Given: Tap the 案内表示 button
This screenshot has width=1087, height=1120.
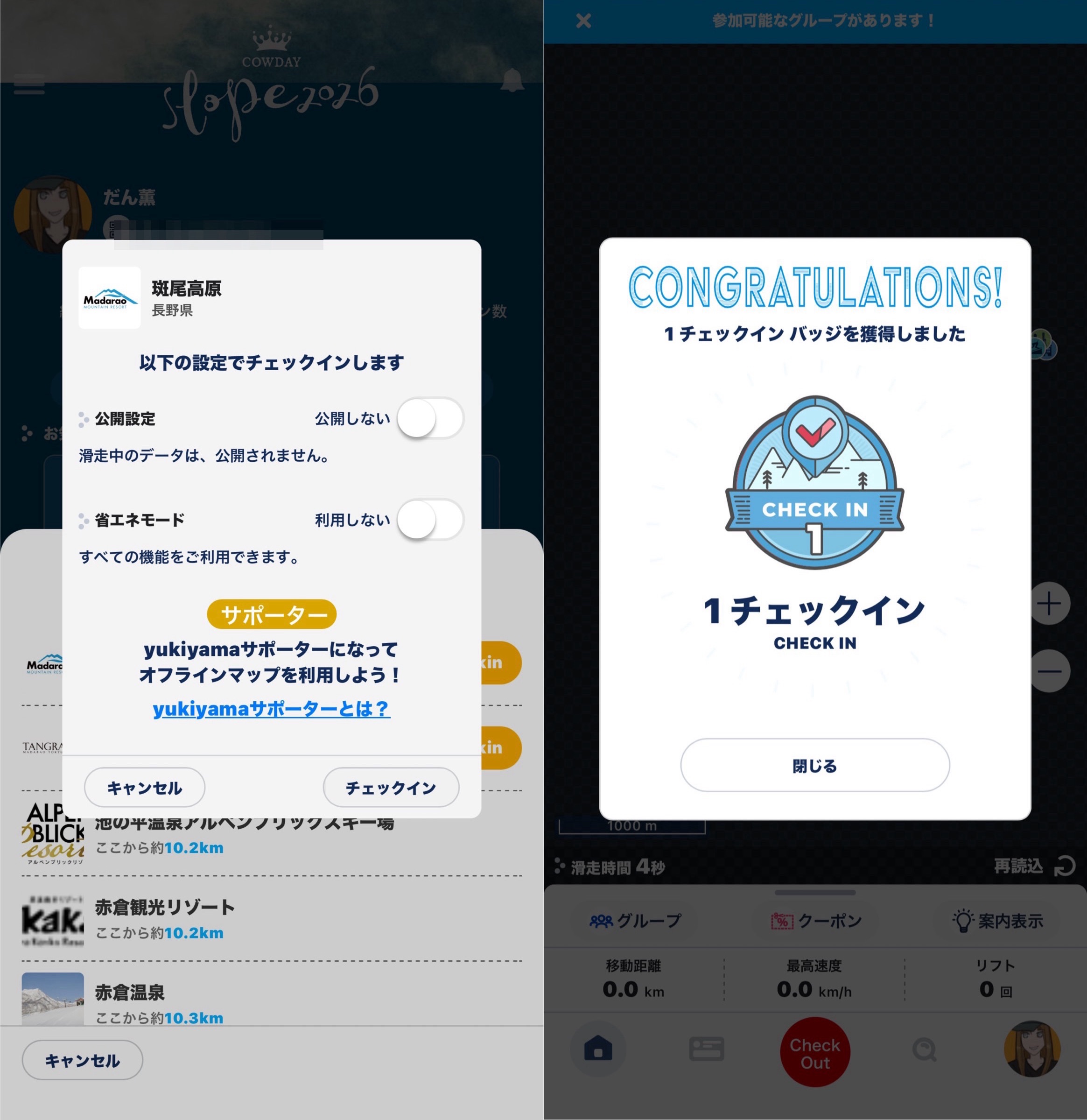Looking at the screenshot, I should click(x=997, y=921).
